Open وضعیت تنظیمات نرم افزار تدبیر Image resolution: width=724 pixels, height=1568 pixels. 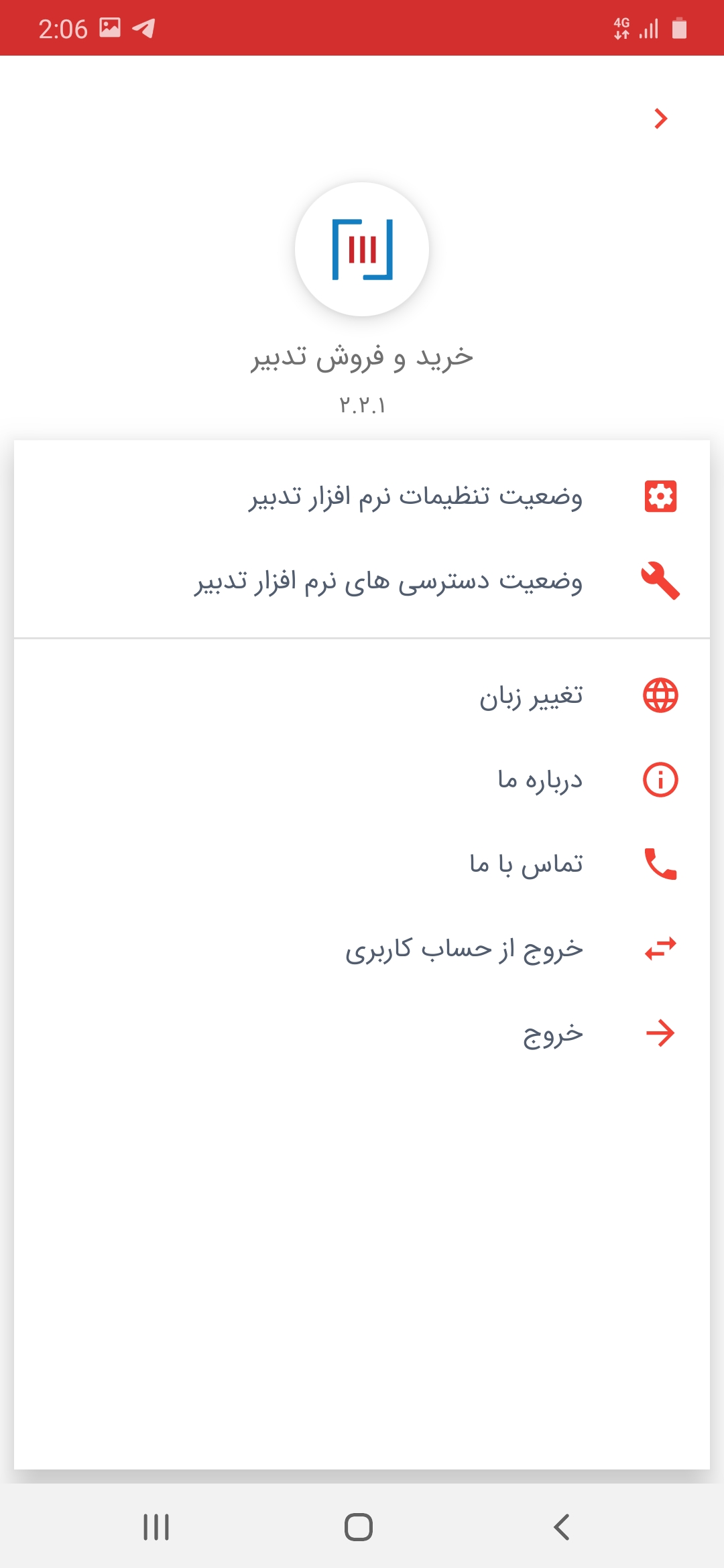tap(416, 497)
